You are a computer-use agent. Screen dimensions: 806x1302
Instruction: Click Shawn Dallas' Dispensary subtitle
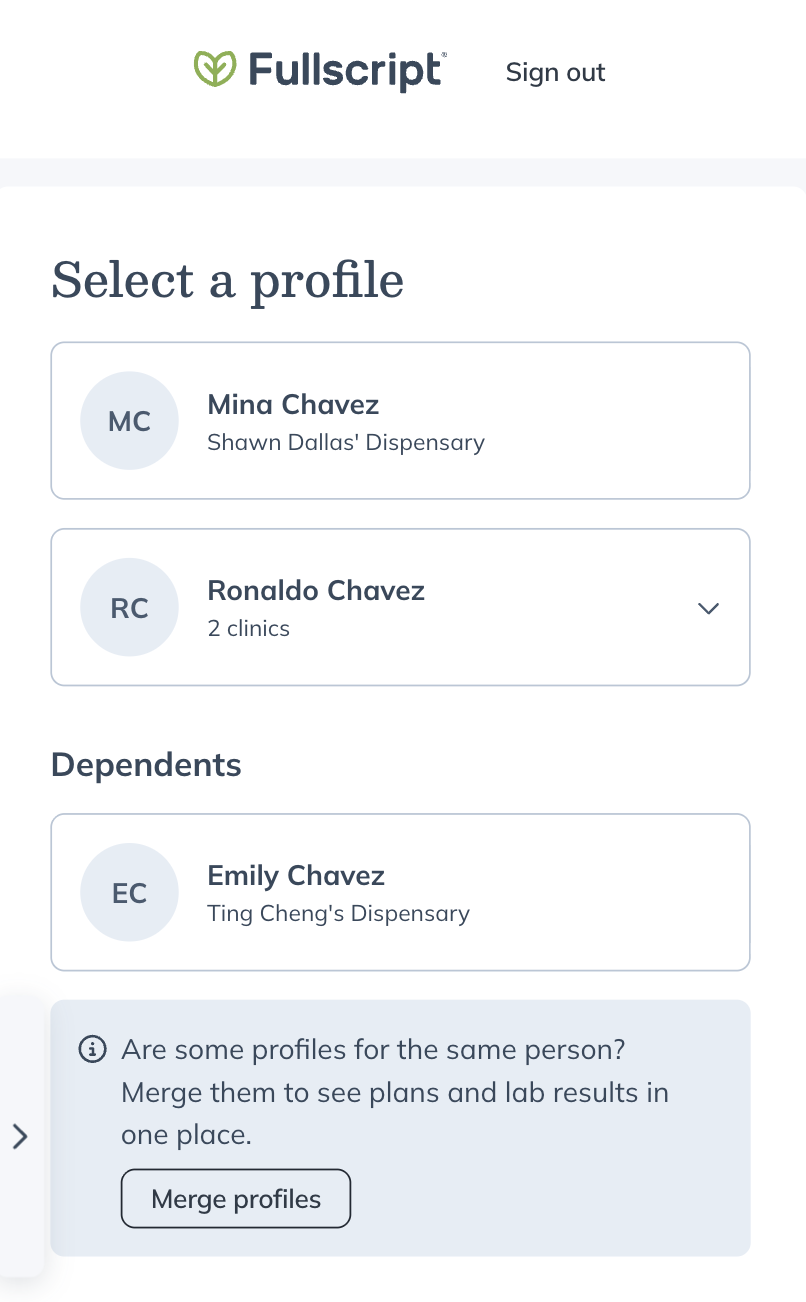tap(346, 442)
